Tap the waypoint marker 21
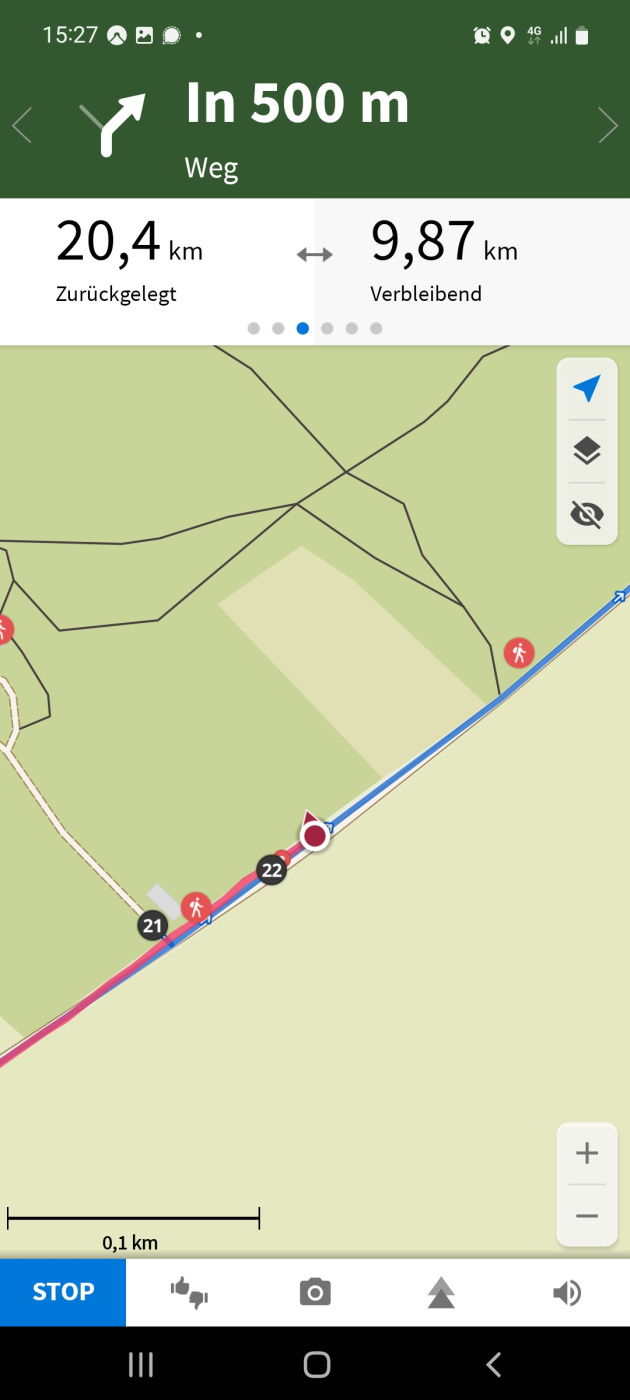Screen dimensions: 630x1400 click(x=152, y=926)
